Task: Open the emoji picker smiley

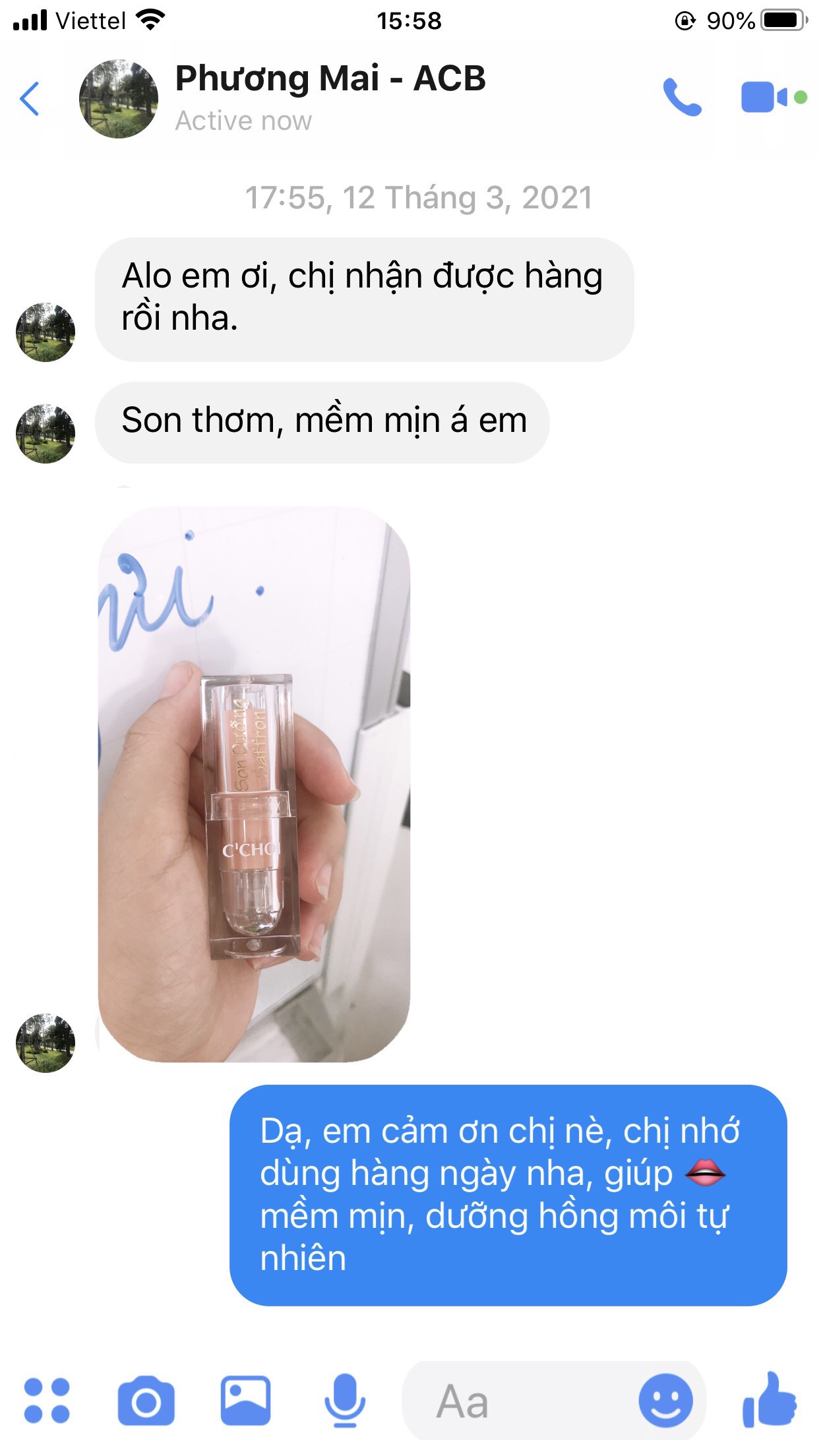Action: pos(665,1401)
